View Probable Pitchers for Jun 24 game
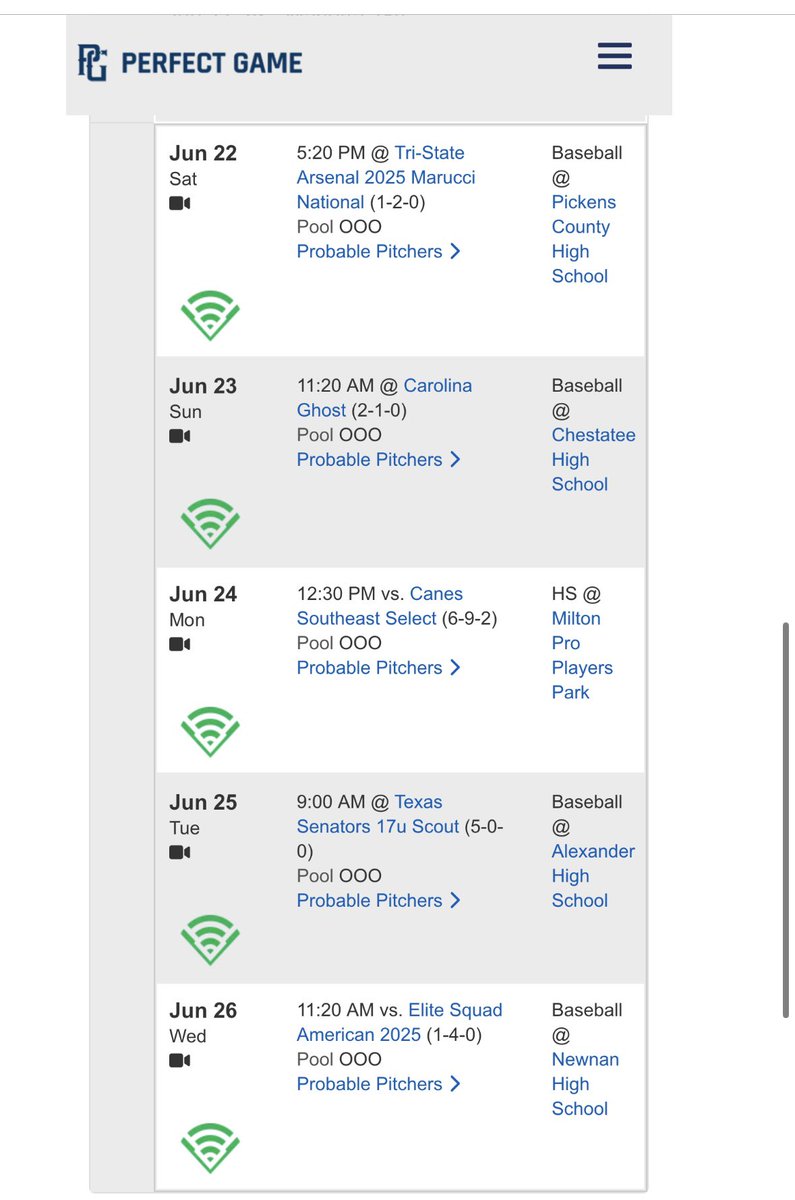This screenshot has height=1200, width=795. pos(378,667)
